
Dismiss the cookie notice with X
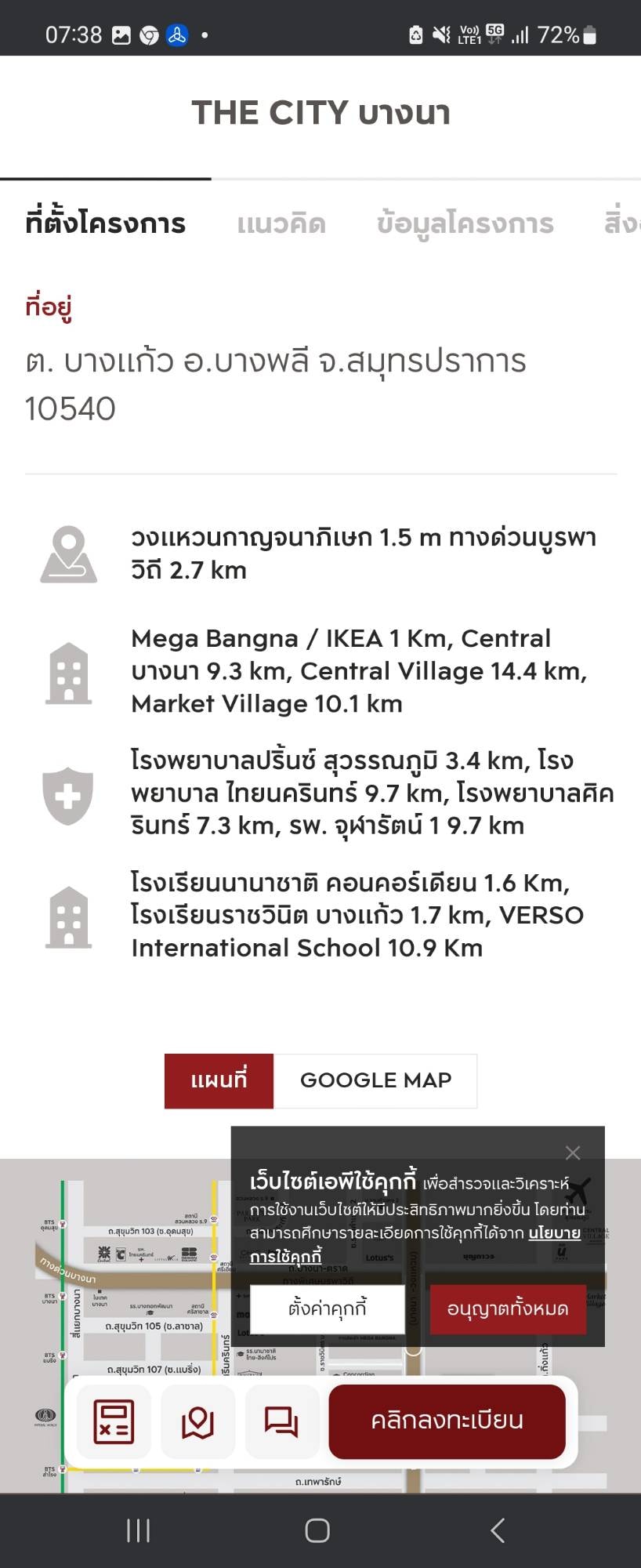pyautogui.click(x=573, y=1152)
